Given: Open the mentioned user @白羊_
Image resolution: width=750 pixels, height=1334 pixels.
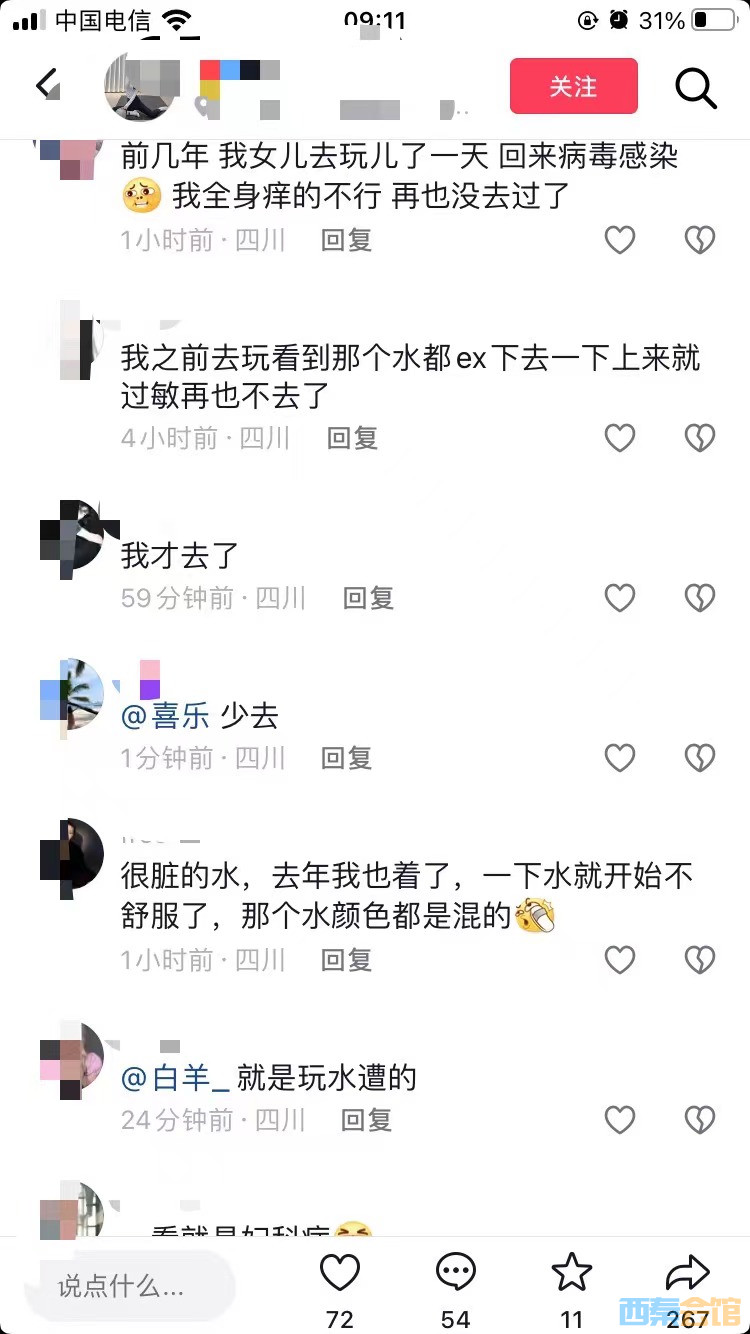Looking at the screenshot, I should pyautogui.click(x=176, y=1078).
